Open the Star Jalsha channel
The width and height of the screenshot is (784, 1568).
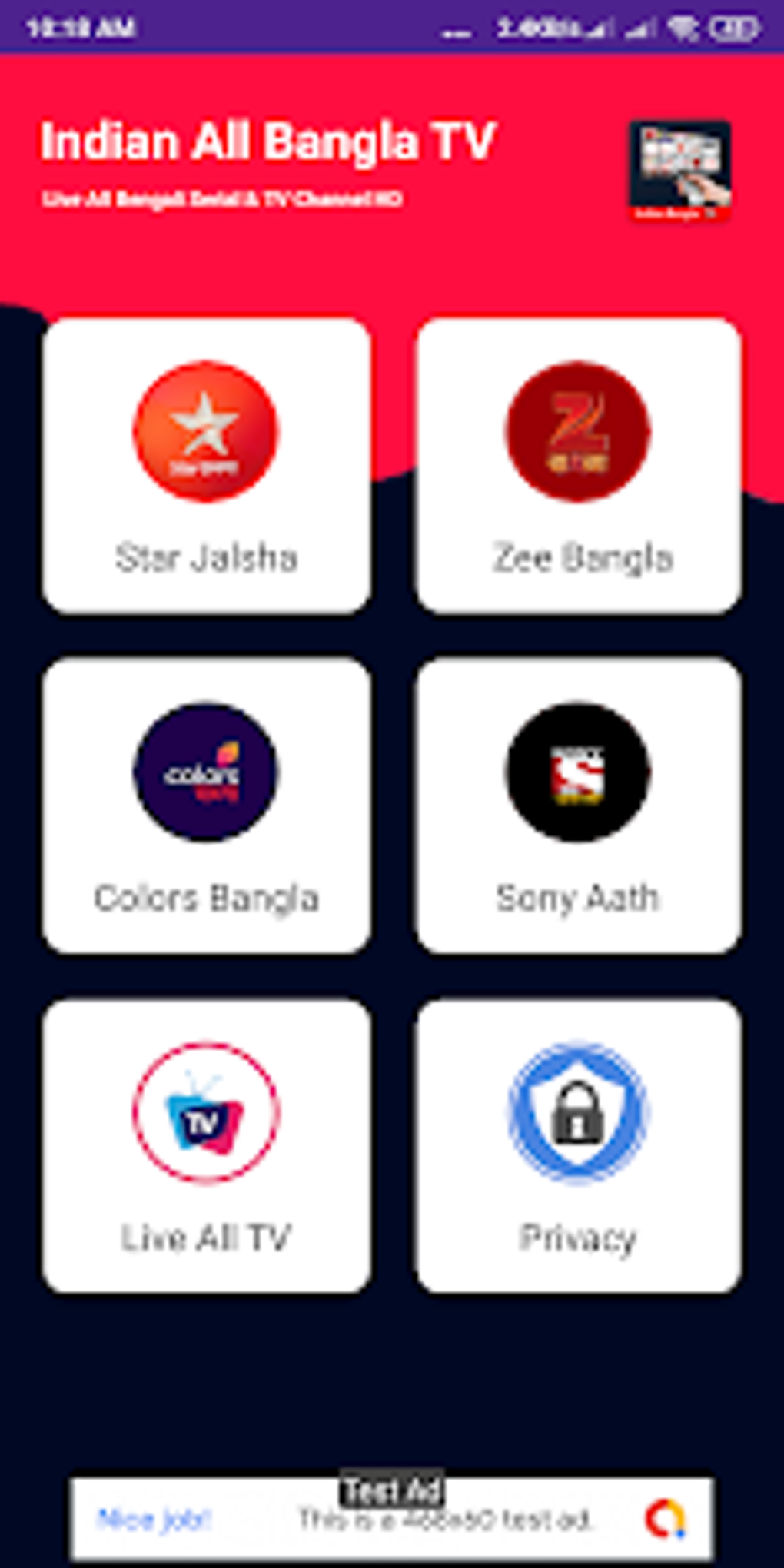(206, 430)
